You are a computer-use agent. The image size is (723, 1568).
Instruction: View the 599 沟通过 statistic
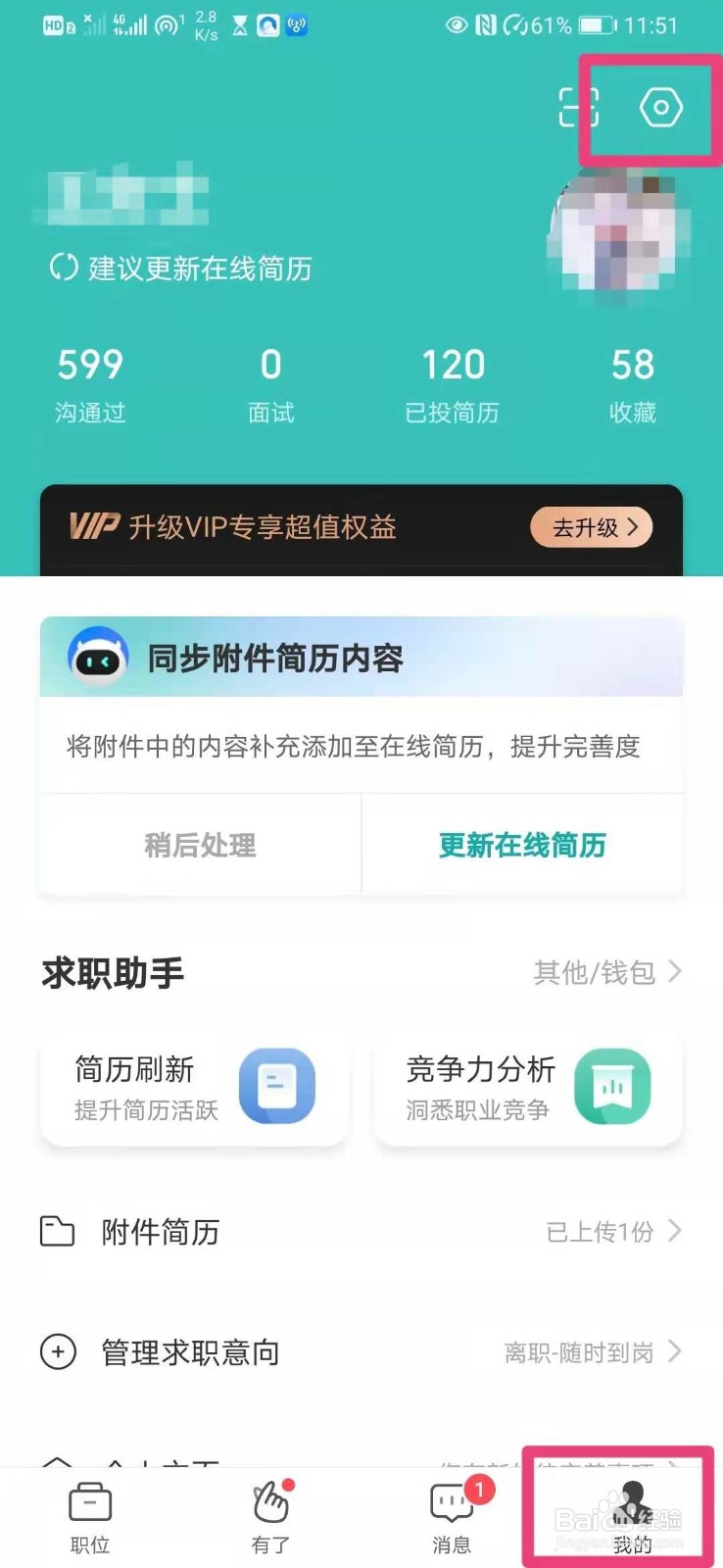pyautogui.click(x=90, y=384)
